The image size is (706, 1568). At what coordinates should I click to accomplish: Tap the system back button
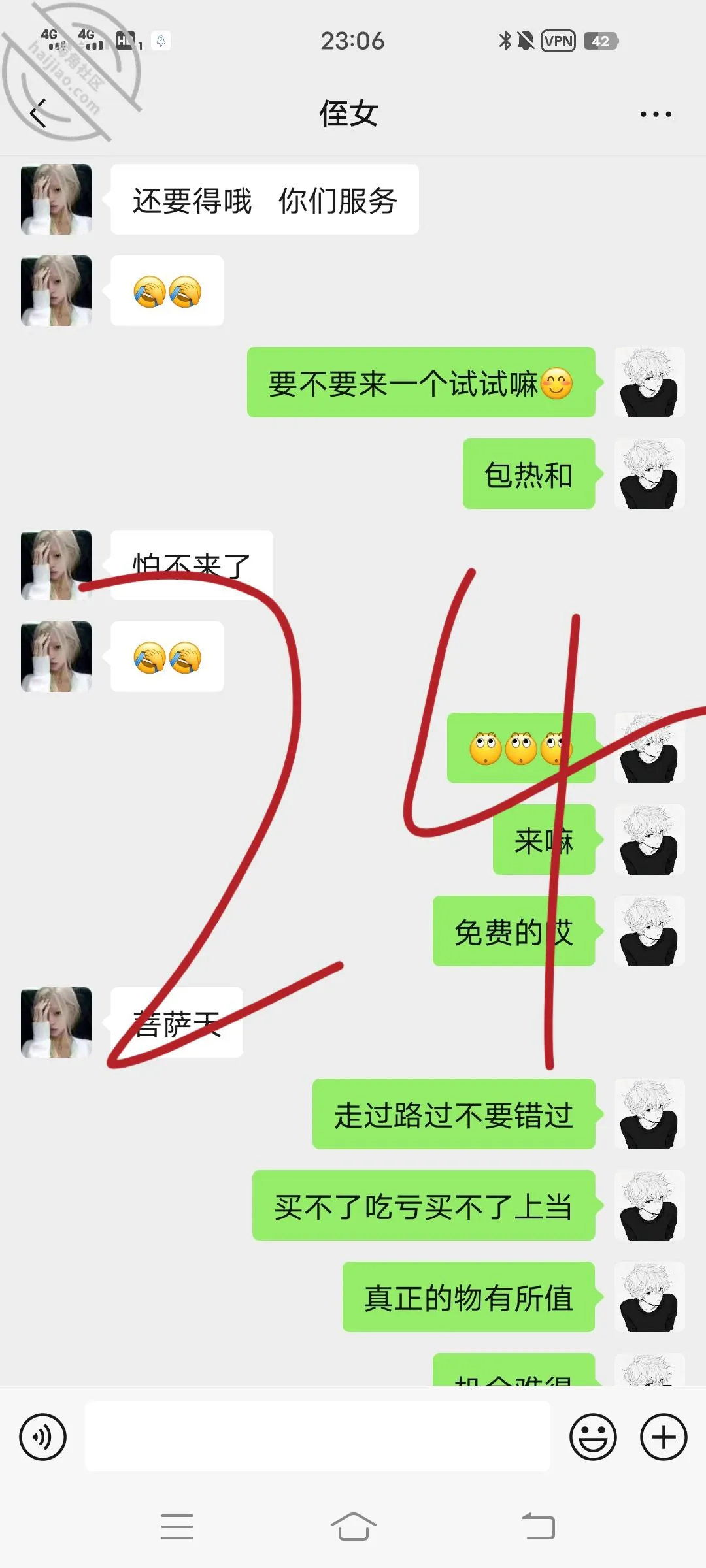tap(539, 1527)
